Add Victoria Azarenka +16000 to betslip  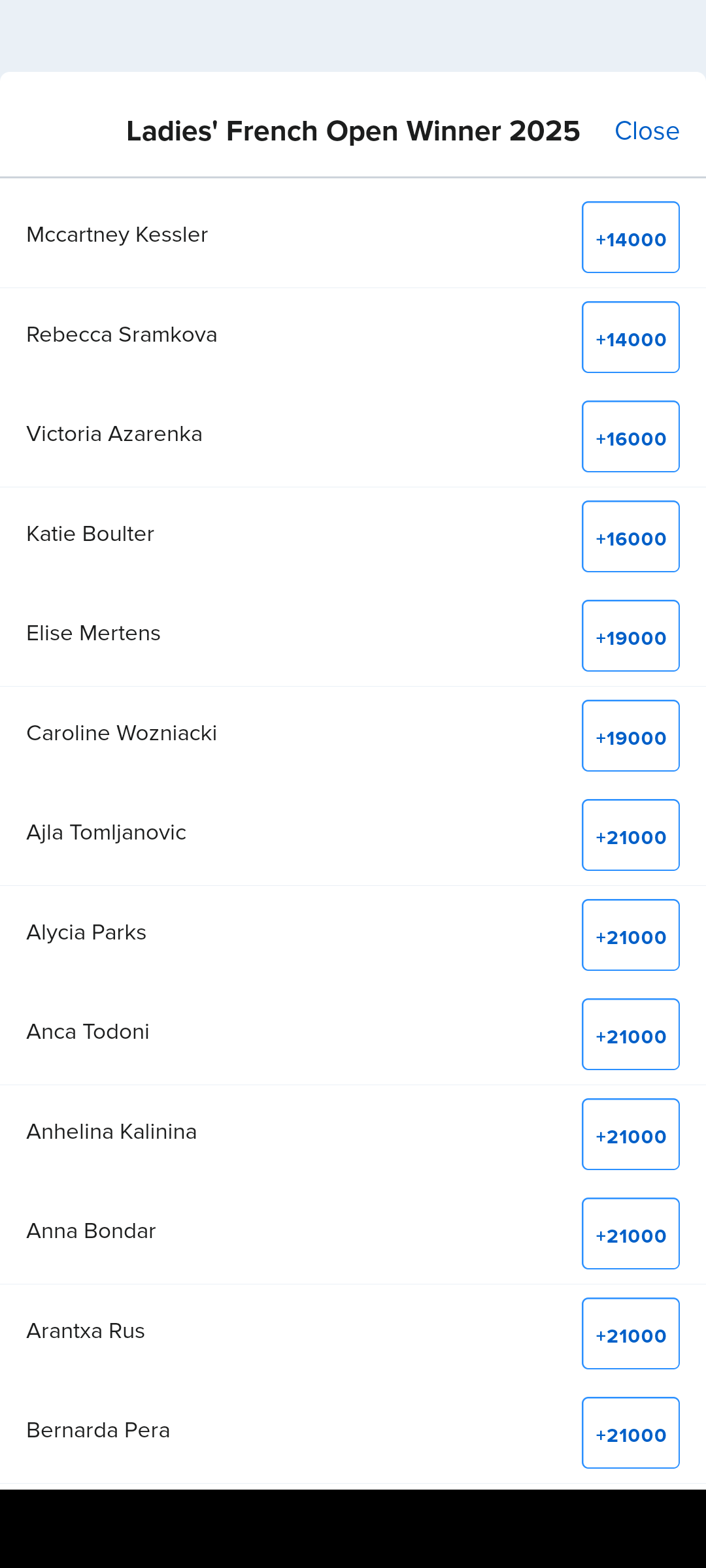[x=630, y=437]
